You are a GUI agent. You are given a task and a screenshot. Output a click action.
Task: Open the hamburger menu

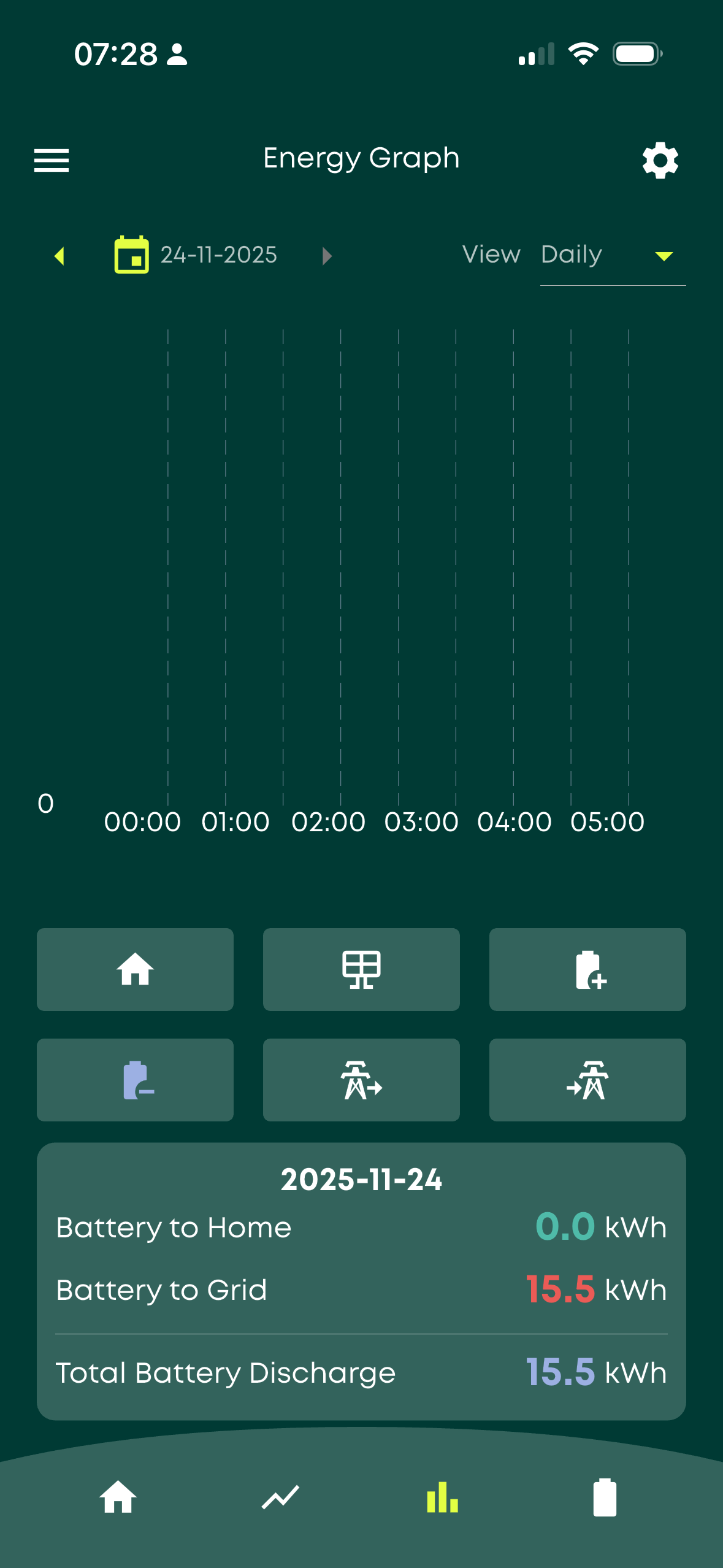click(x=52, y=160)
